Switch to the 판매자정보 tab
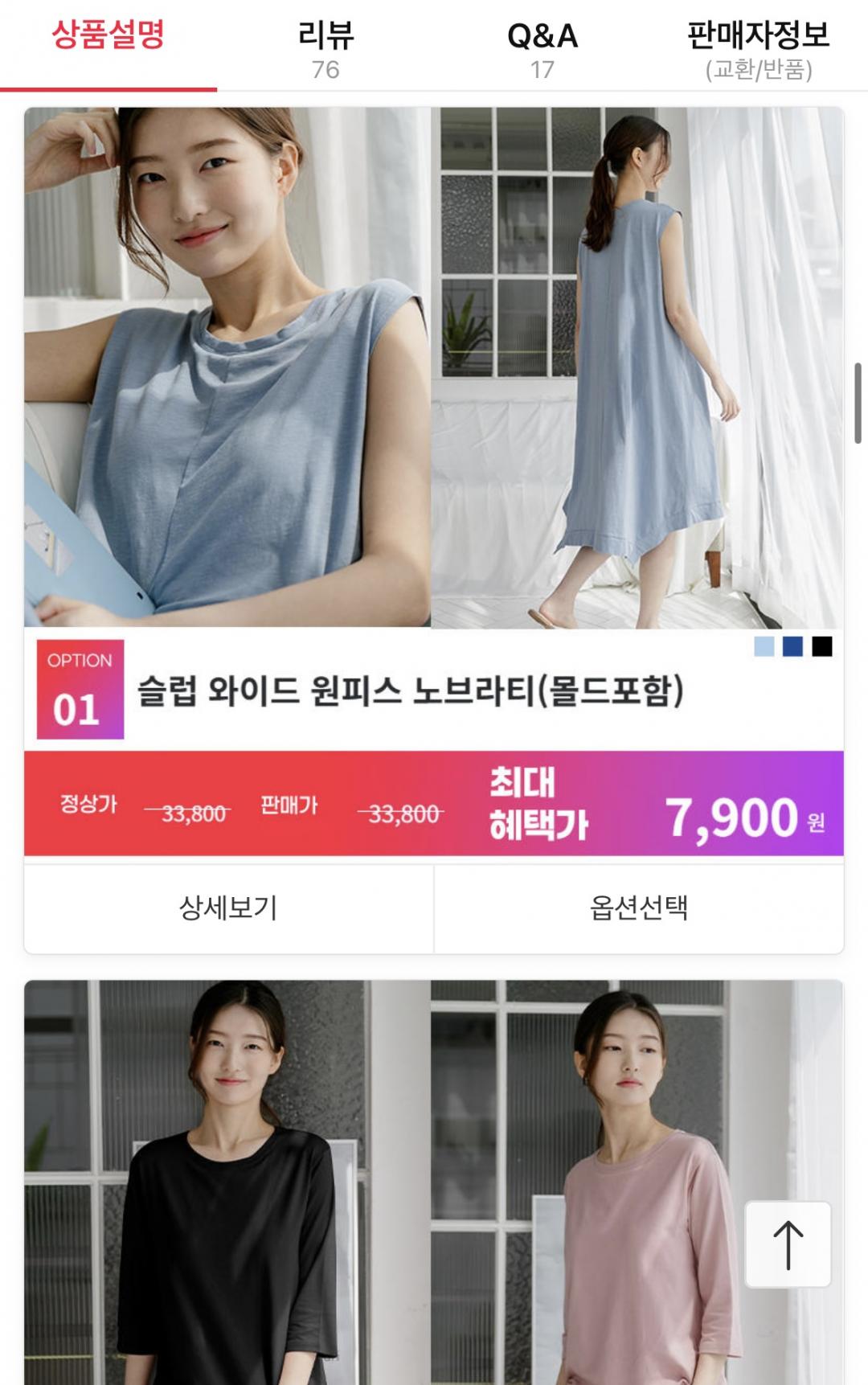Viewport: 868px width, 1385px height. (759, 46)
